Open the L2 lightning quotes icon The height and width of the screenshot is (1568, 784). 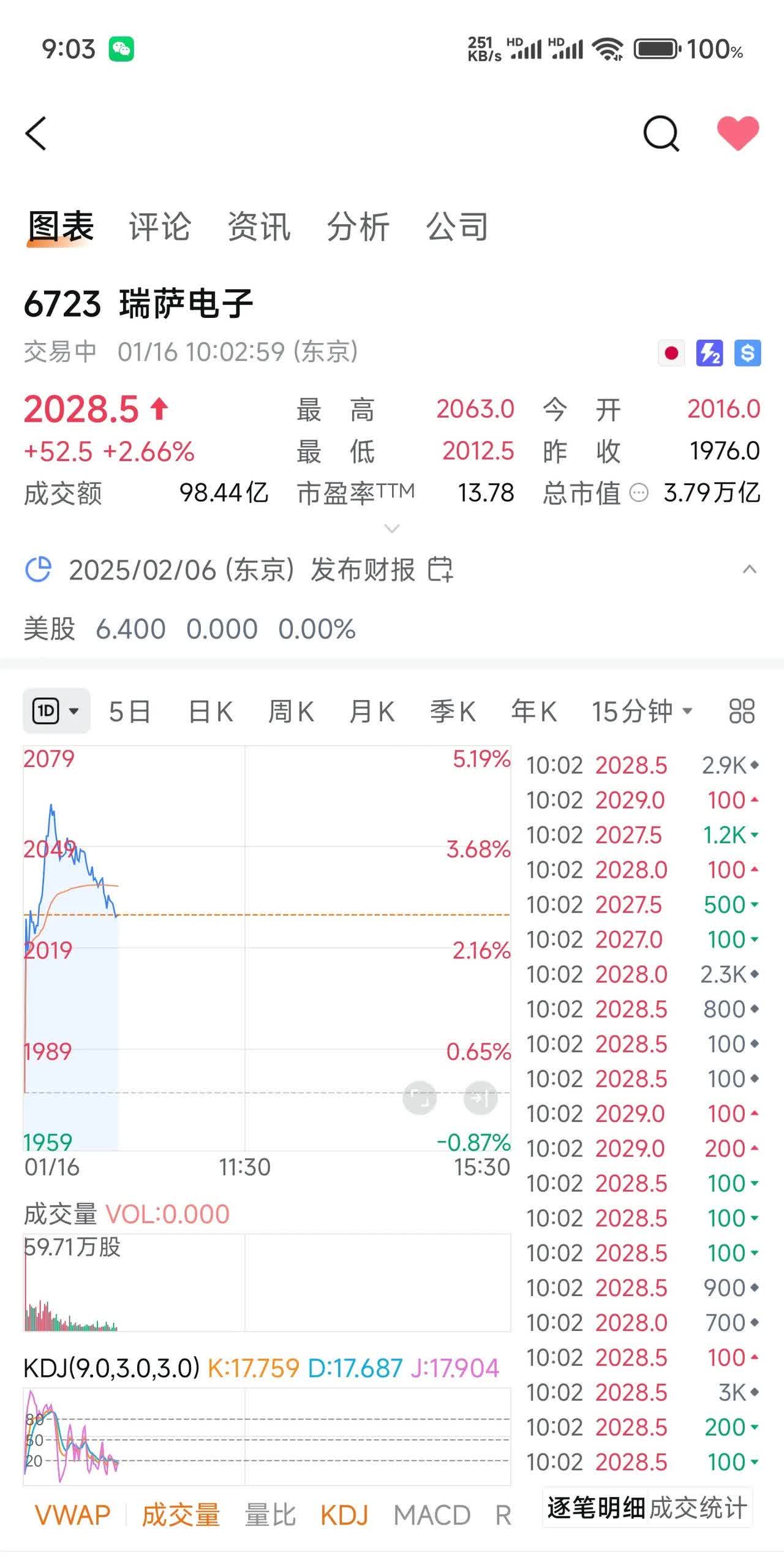coord(709,353)
